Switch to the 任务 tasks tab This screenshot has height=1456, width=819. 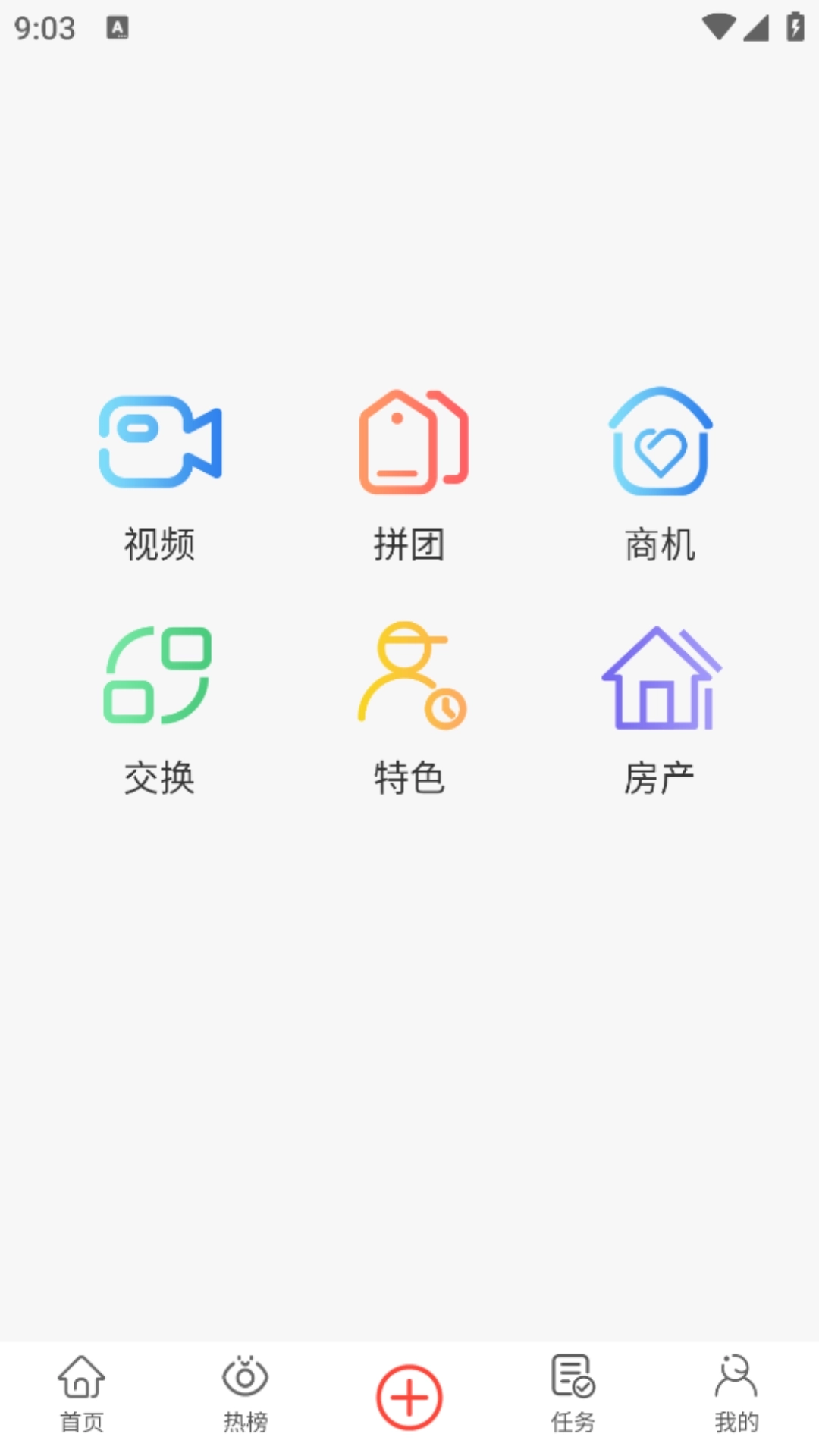coord(573,1398)
